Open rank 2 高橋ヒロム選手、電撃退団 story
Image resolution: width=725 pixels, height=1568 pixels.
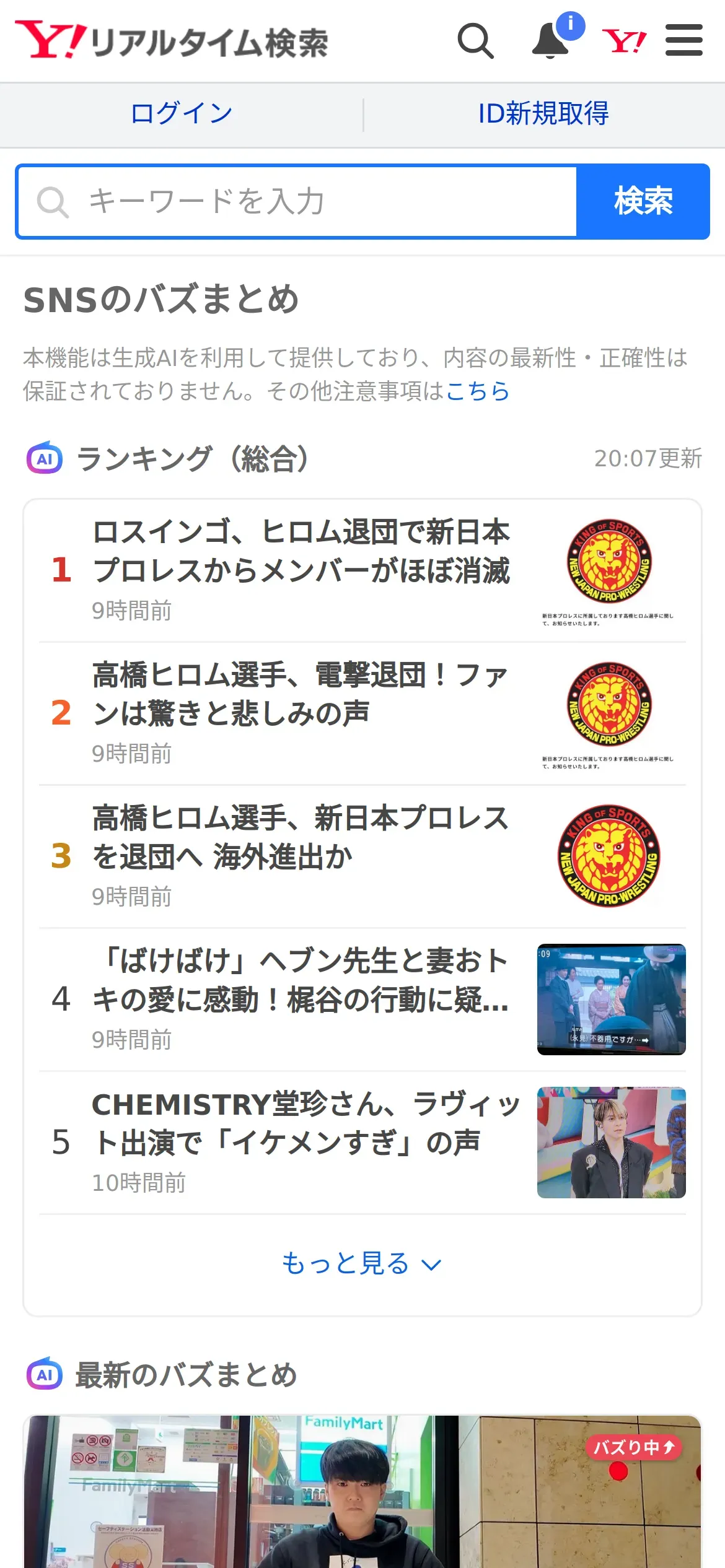(300, 713)
